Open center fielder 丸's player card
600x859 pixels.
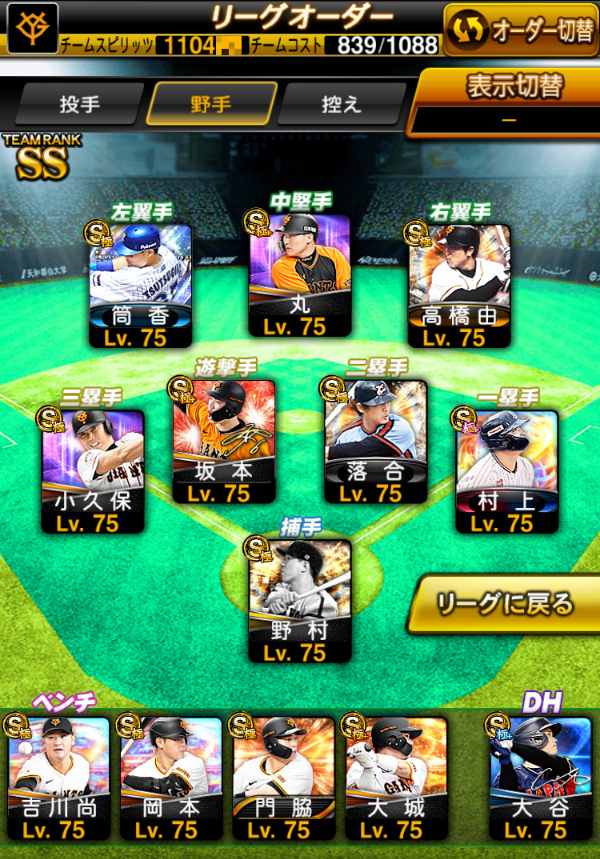point(300,272)
